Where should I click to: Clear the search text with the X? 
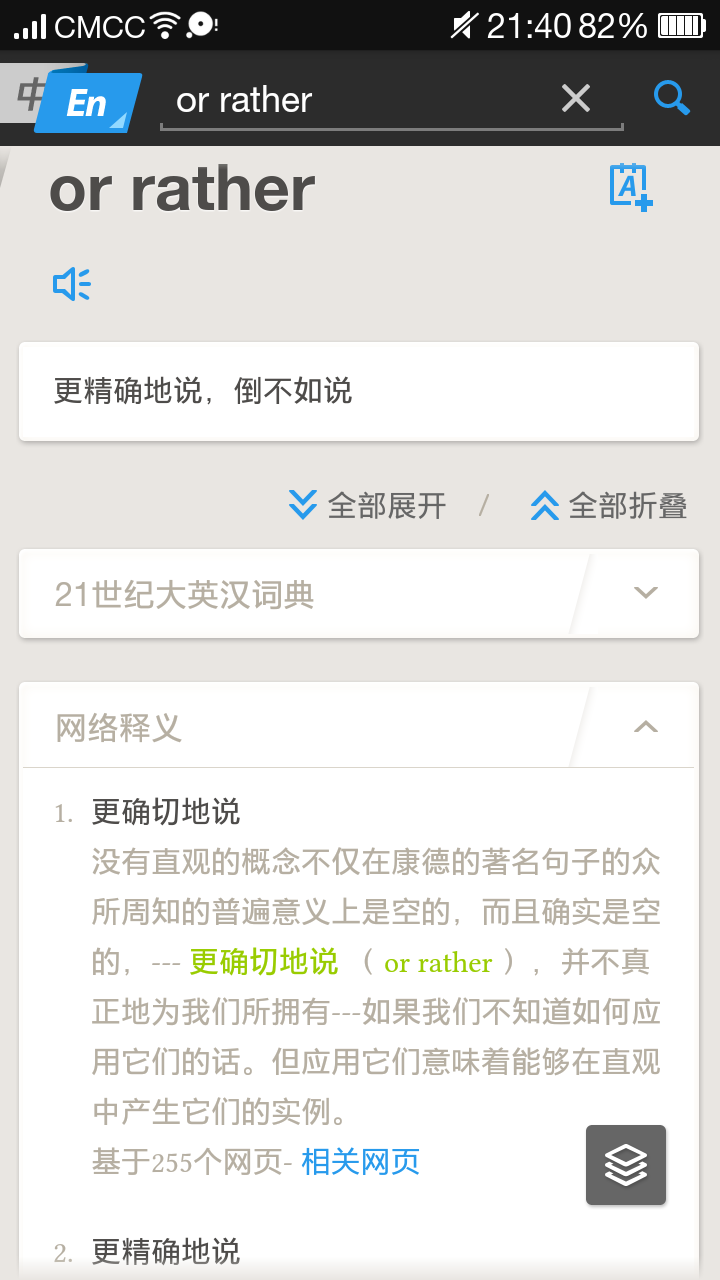click(x=575, y=98)
